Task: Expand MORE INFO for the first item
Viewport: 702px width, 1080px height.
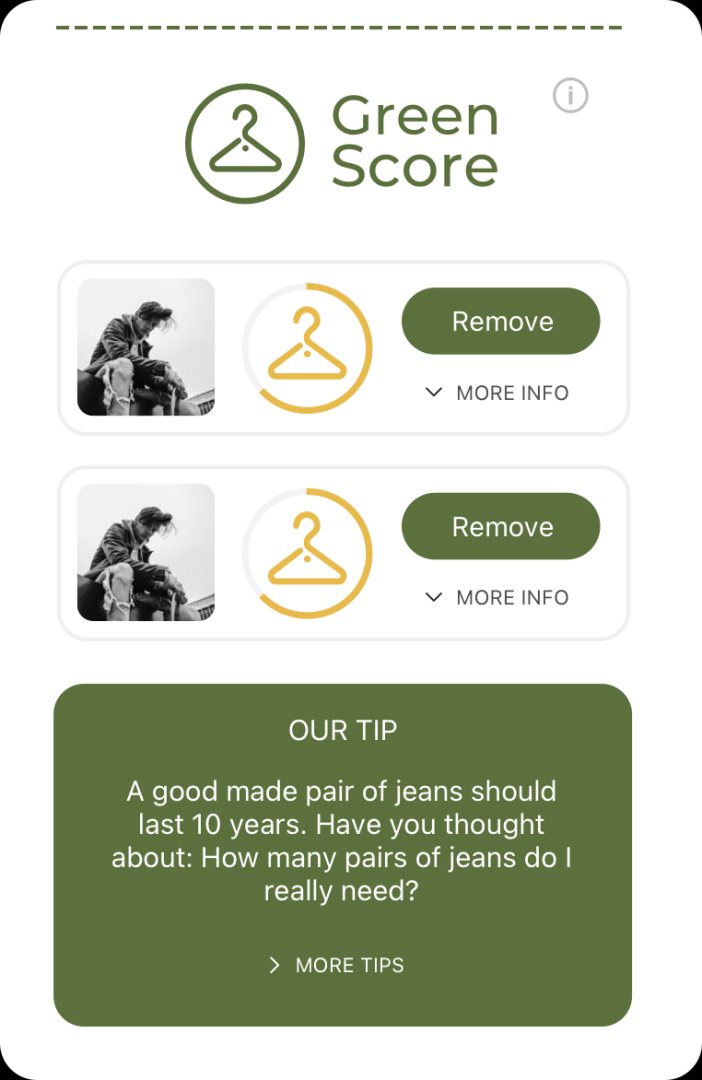Action: 497,393
